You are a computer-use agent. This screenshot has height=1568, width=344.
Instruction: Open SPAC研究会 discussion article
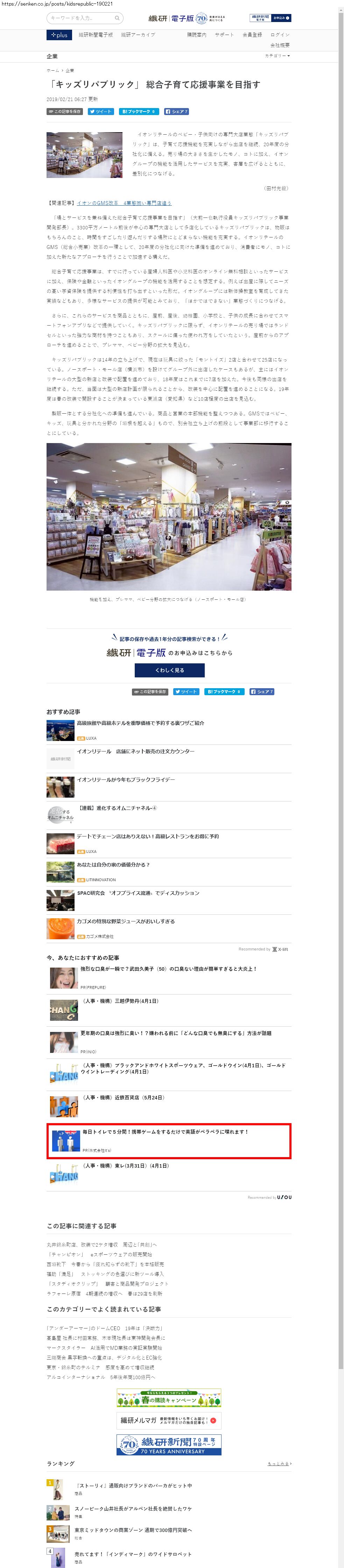[x=138, y=893]
